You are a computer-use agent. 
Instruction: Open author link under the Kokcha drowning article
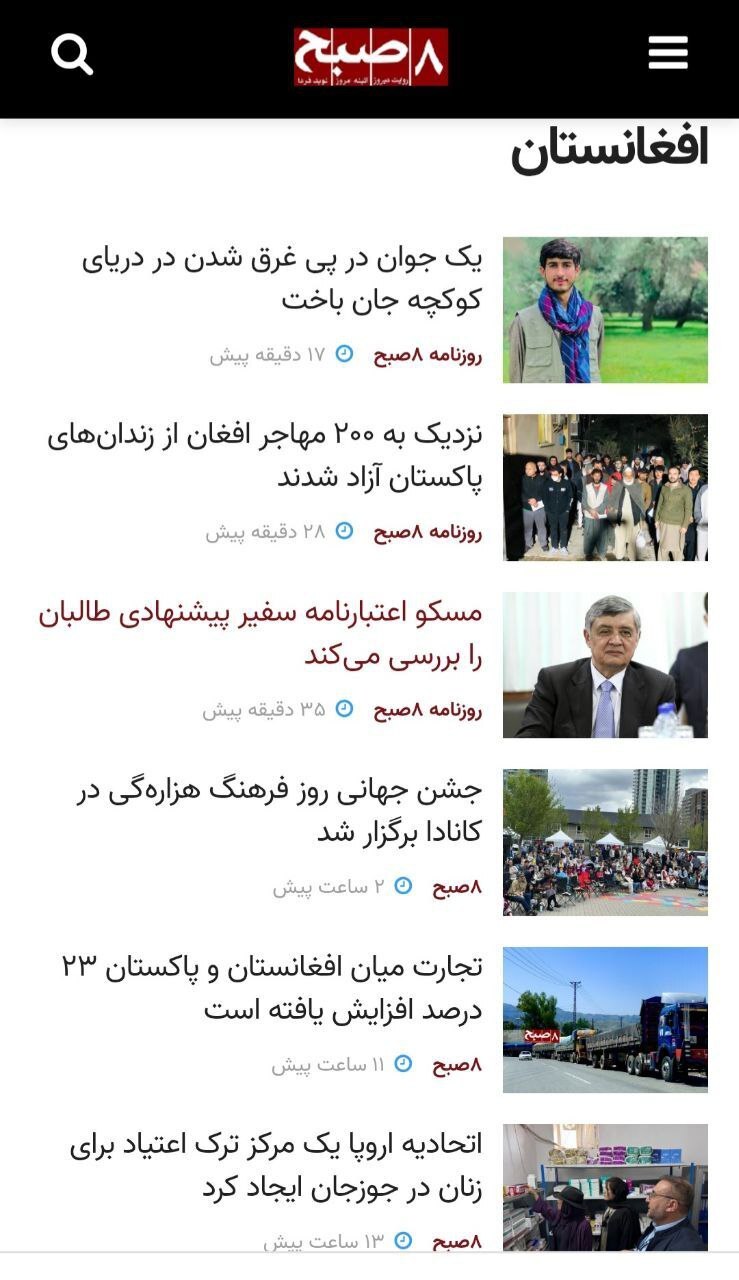[x=428, y=355]
